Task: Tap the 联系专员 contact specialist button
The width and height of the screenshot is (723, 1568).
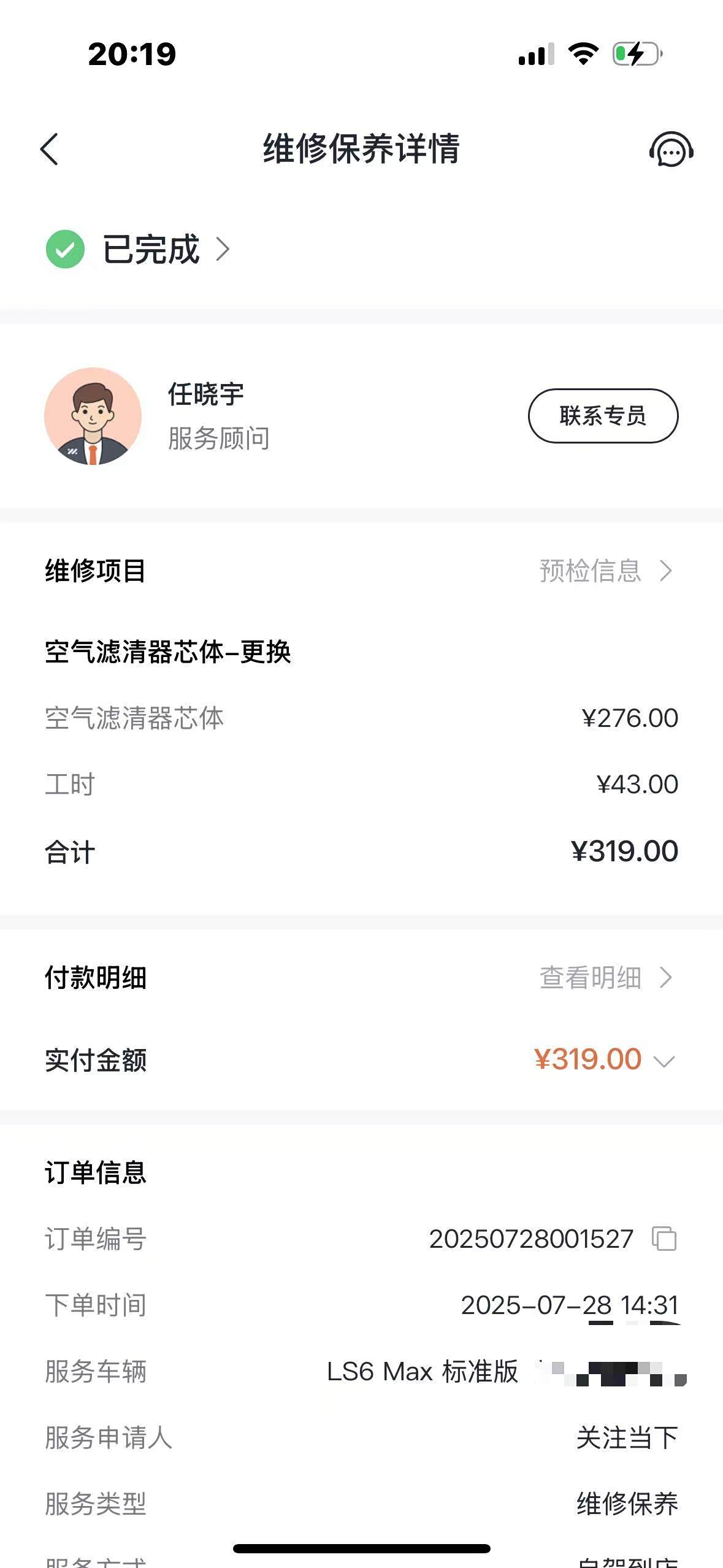Action: [x=605, y=415]
